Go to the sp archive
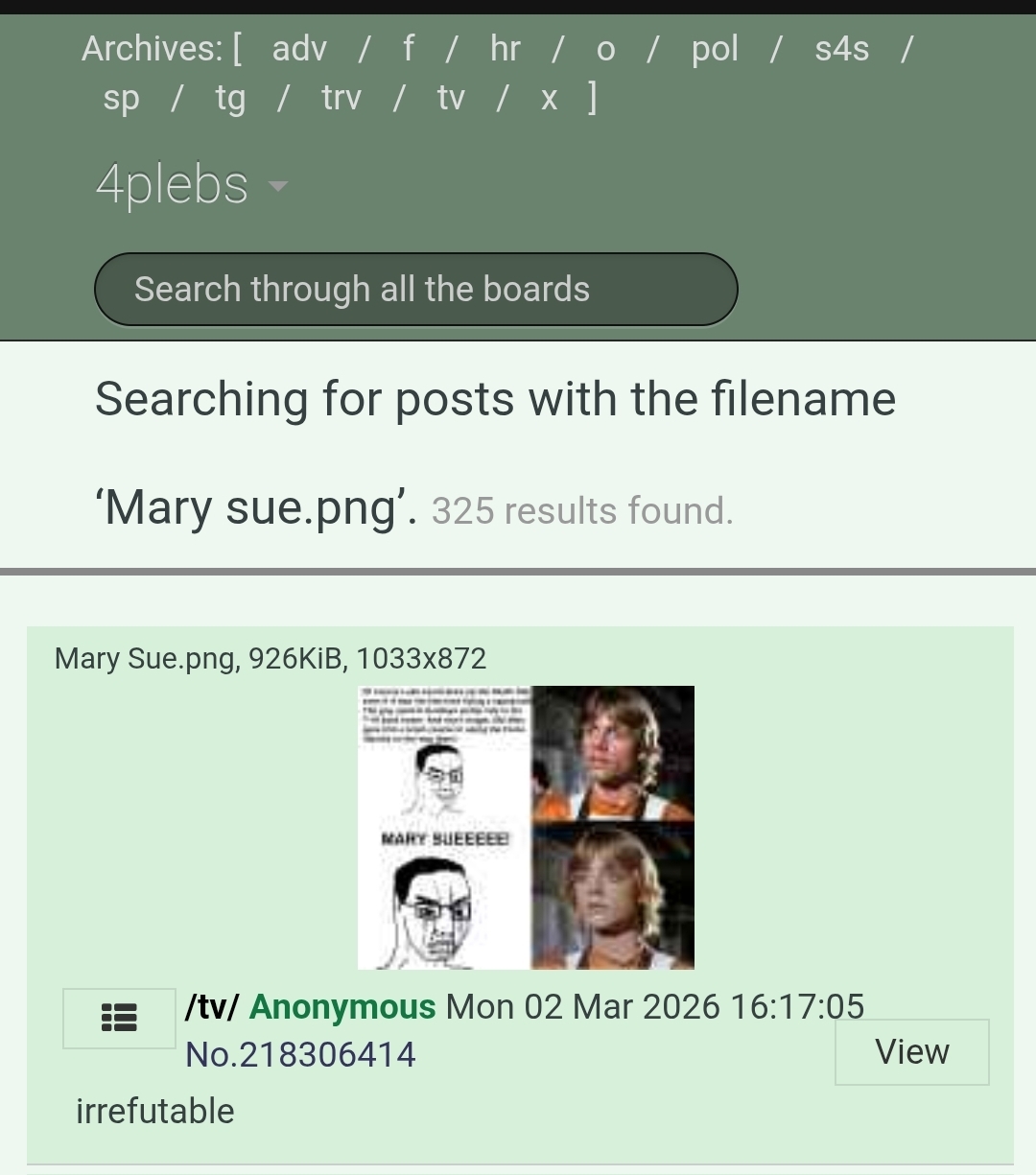The image size is (1036, 1175). point(121,98)
